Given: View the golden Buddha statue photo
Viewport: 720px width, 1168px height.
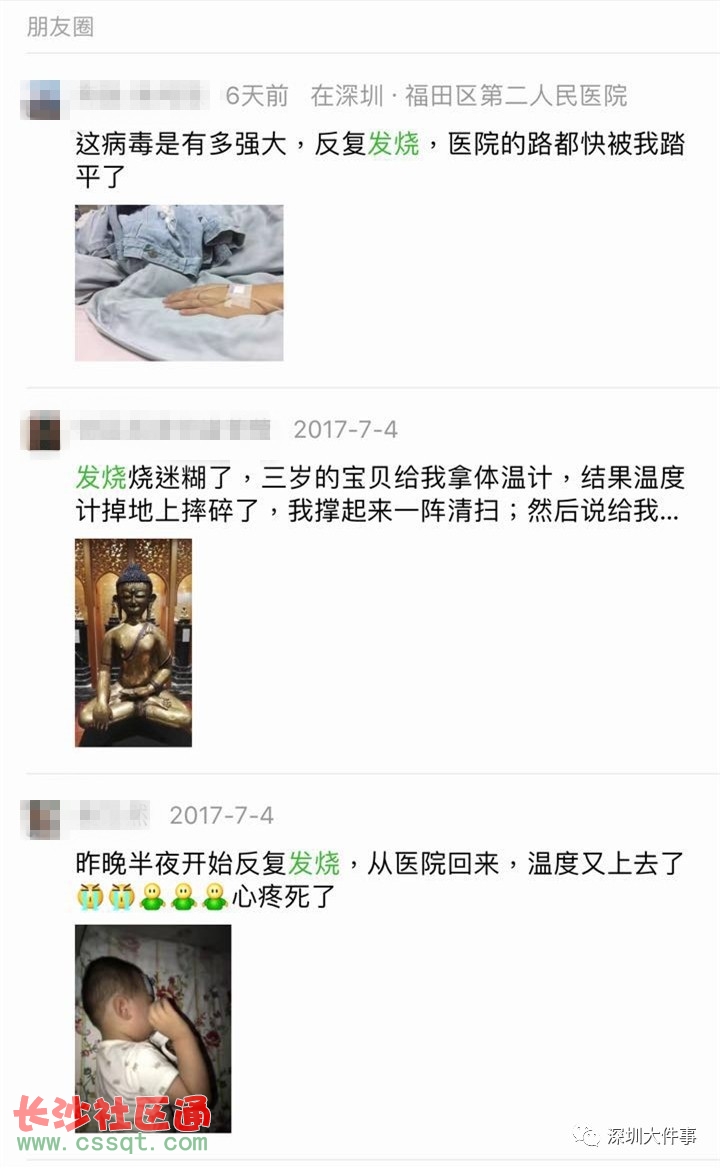Looking at the screenshot, I should (x=133, y=643).
